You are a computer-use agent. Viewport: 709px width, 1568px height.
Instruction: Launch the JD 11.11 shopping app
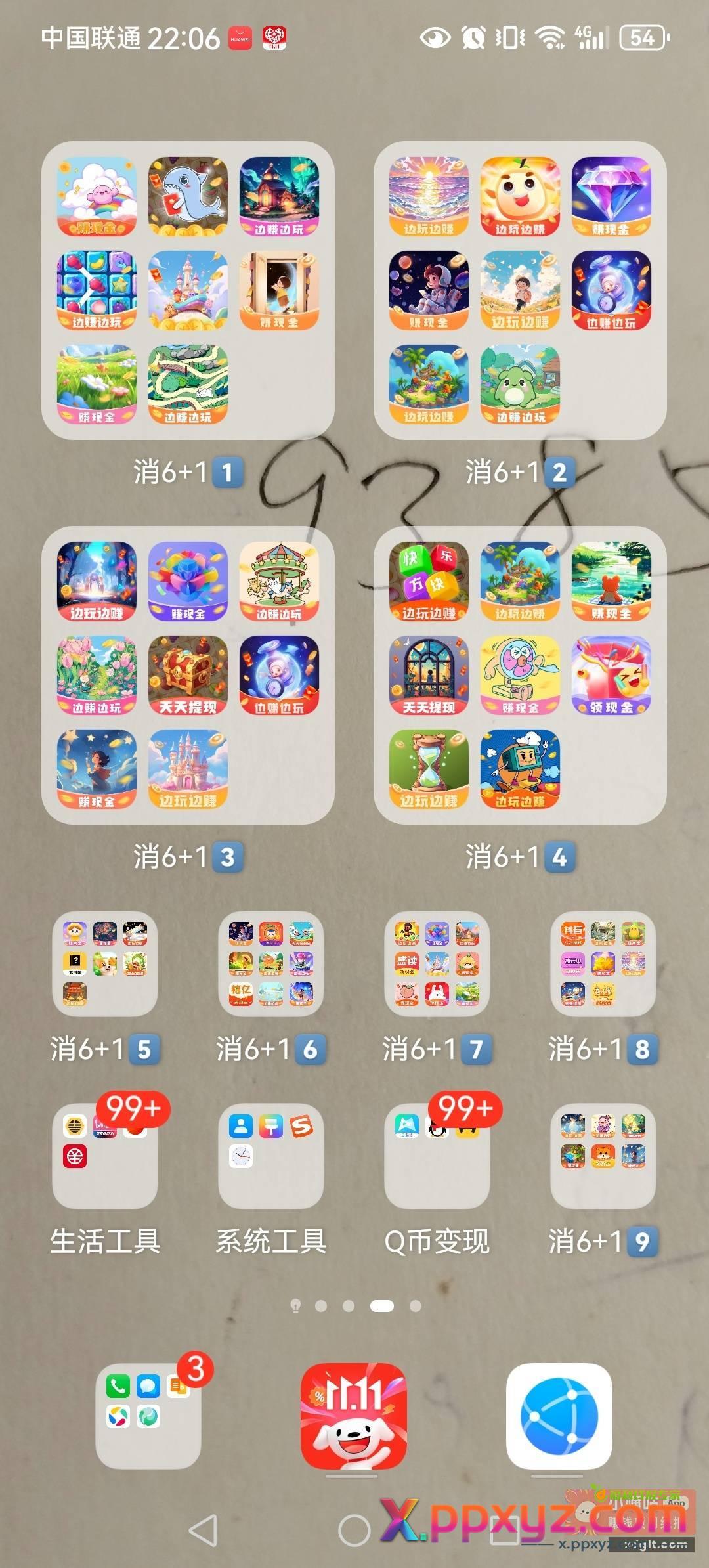[353, 1415]
